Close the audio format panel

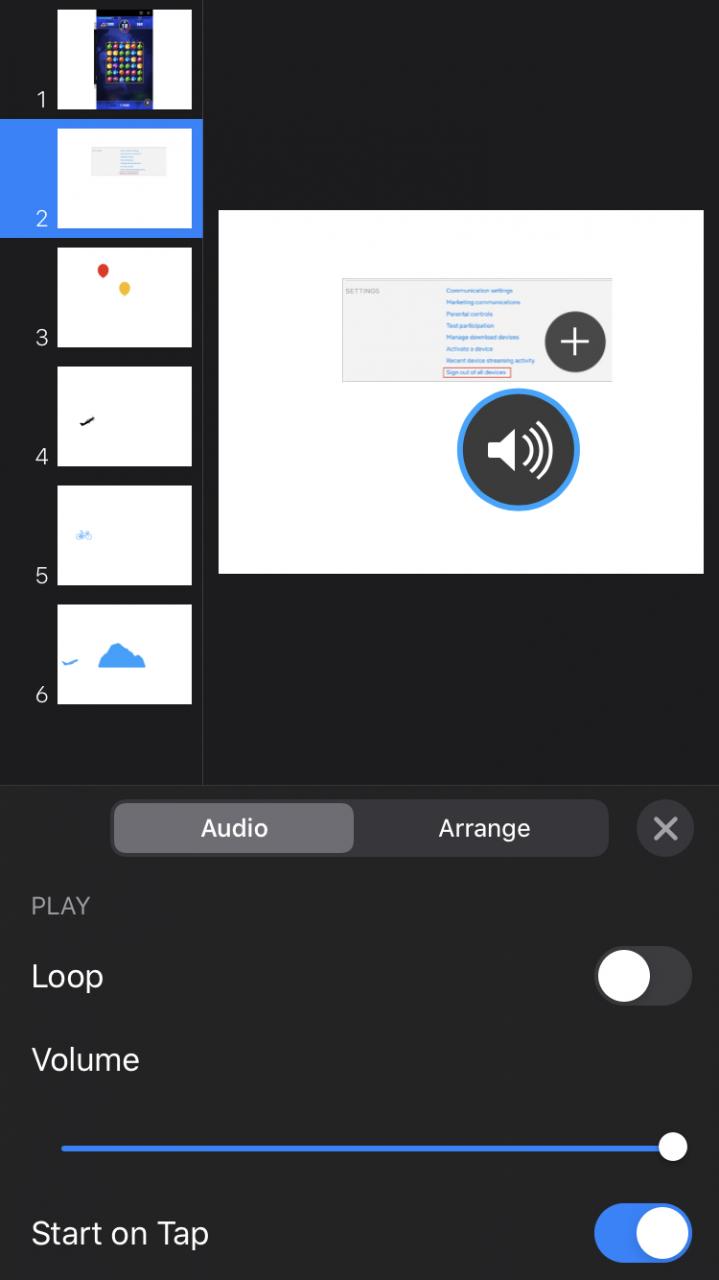click(x=665, y=828)
